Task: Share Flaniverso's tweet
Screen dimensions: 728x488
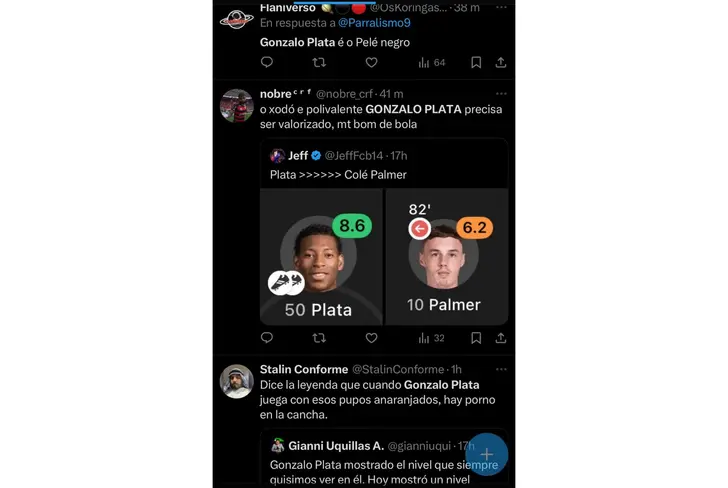Action: click(x=501, y=62)
